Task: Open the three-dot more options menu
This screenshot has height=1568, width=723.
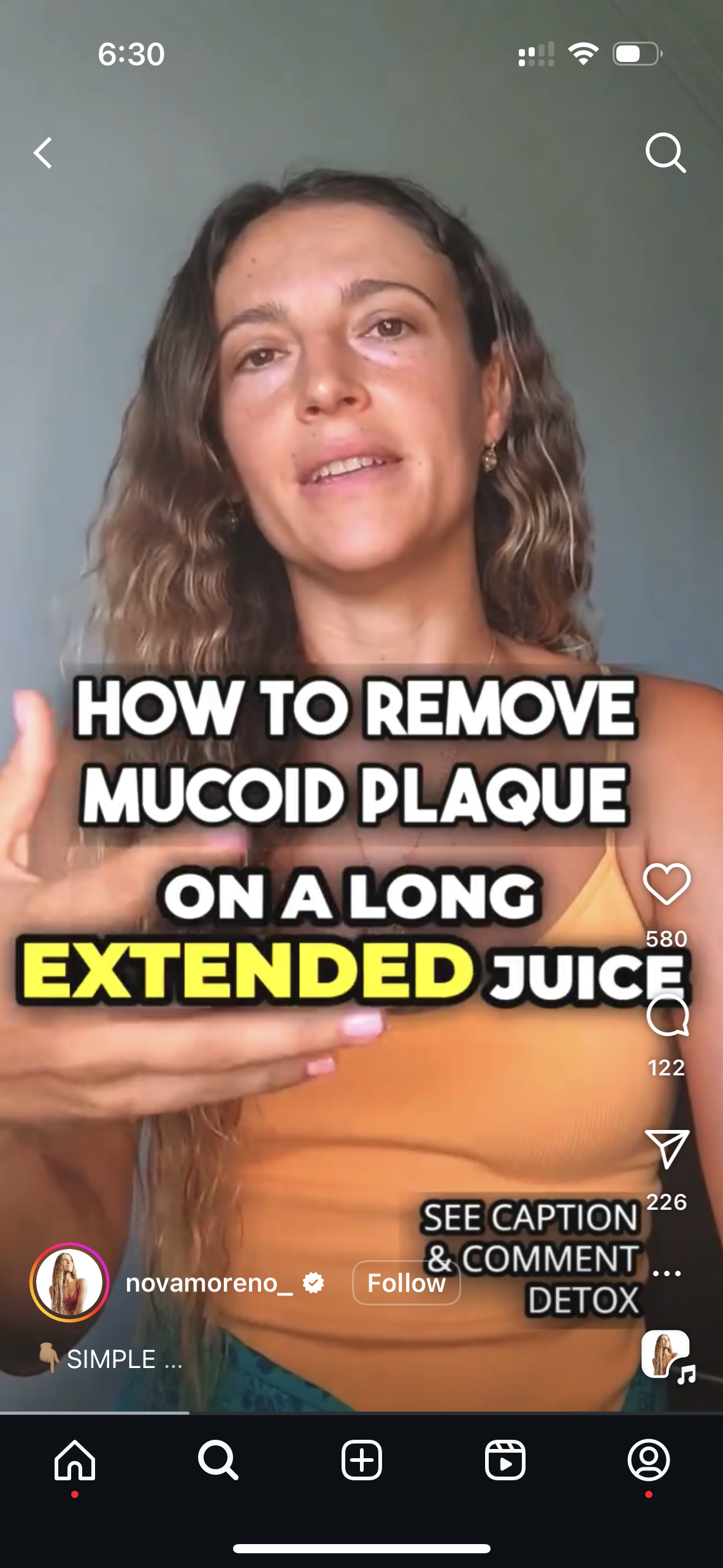Action: coord(667,1274)
